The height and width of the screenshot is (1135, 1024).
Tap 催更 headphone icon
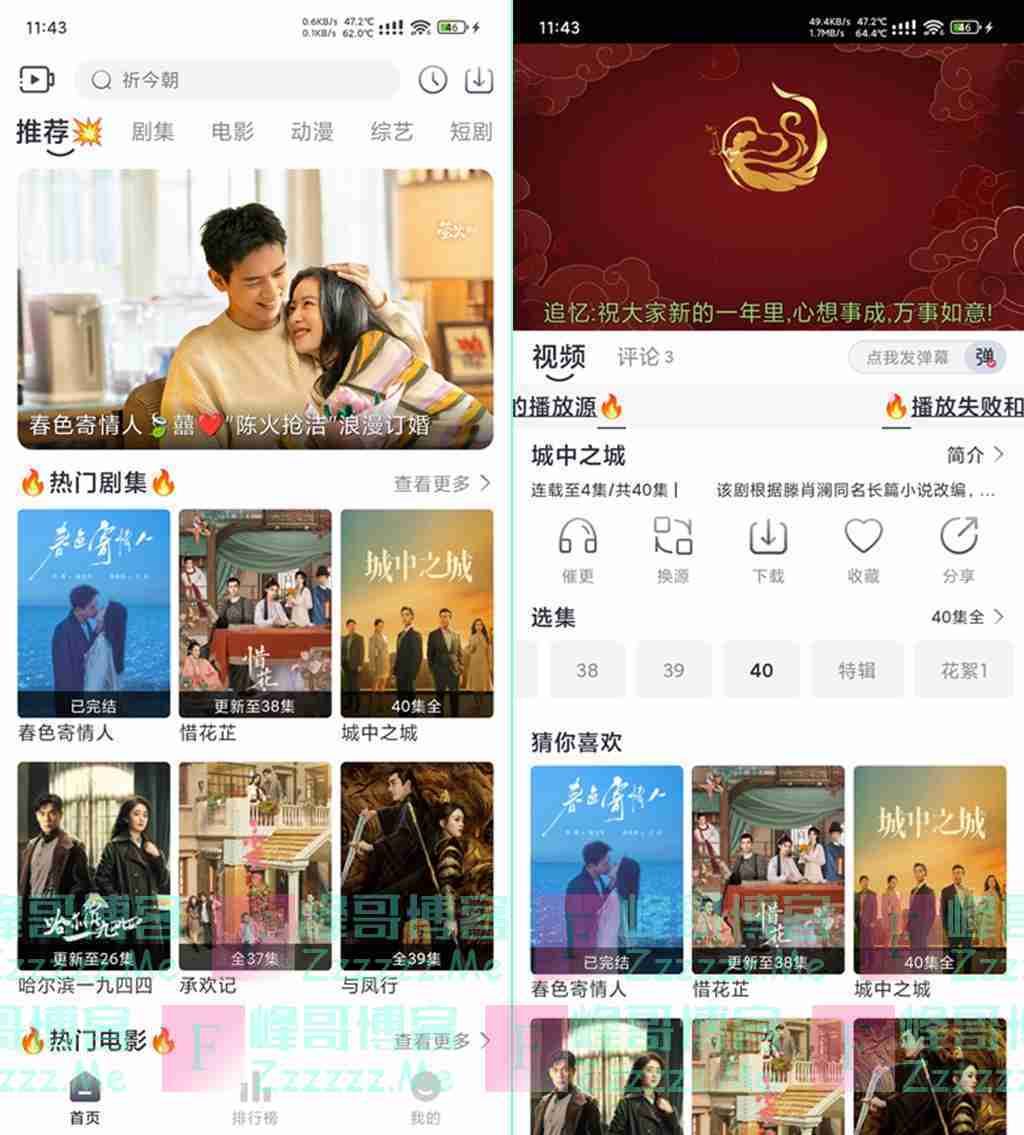pyautogui.click(x=578, y=549)
